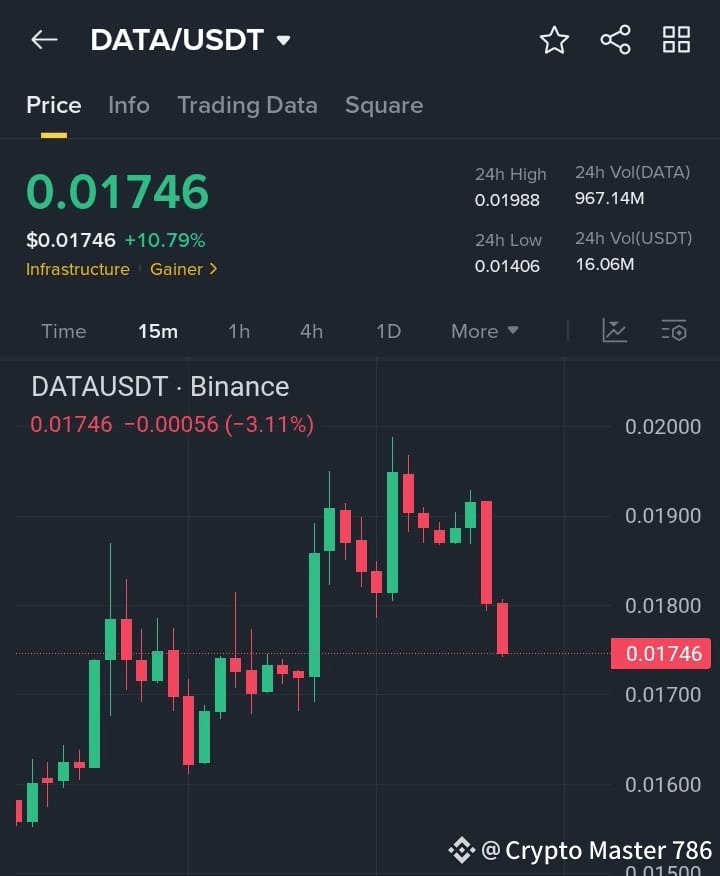720x876 pixels.
Task: Open indicator settings via gear-list icon
Action: pos(674,330)
